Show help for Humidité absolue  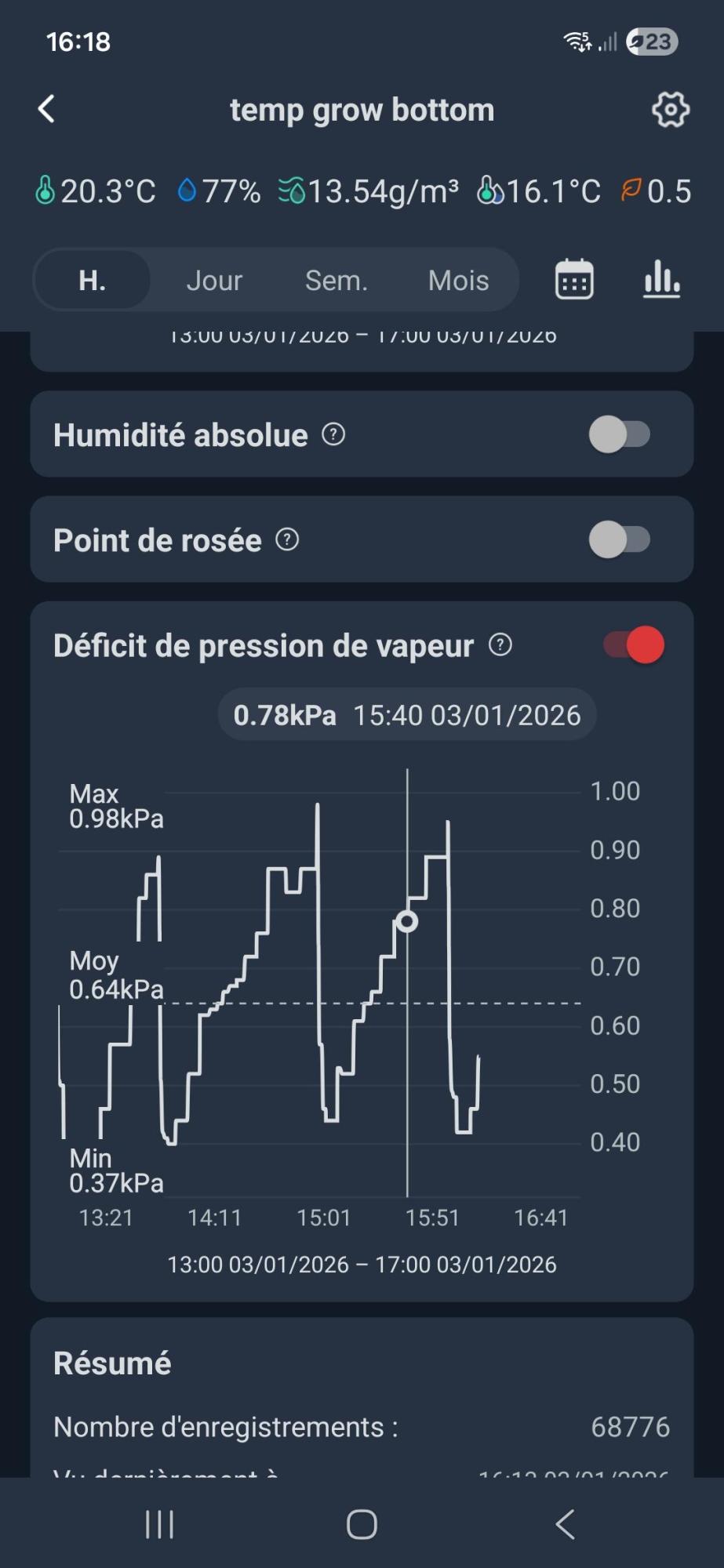[x=333, y=434]
